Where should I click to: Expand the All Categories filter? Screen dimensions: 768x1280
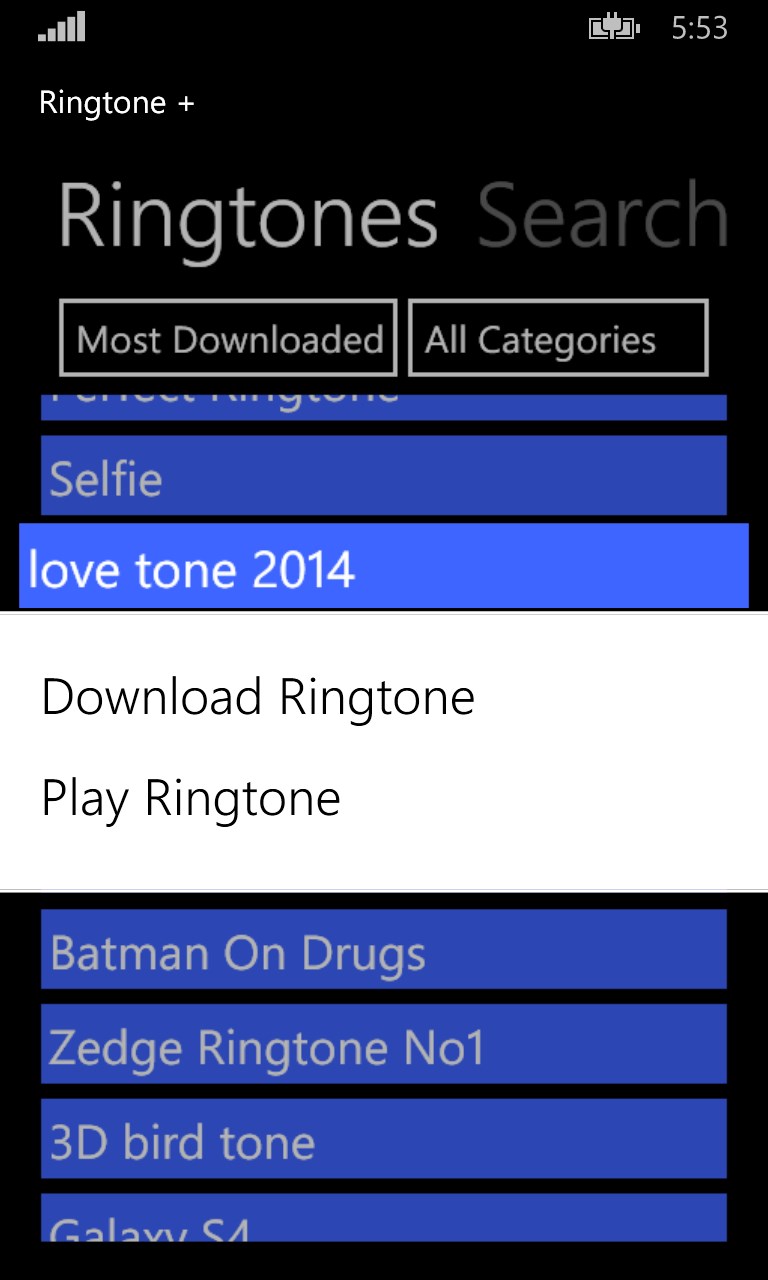(558, 339)
